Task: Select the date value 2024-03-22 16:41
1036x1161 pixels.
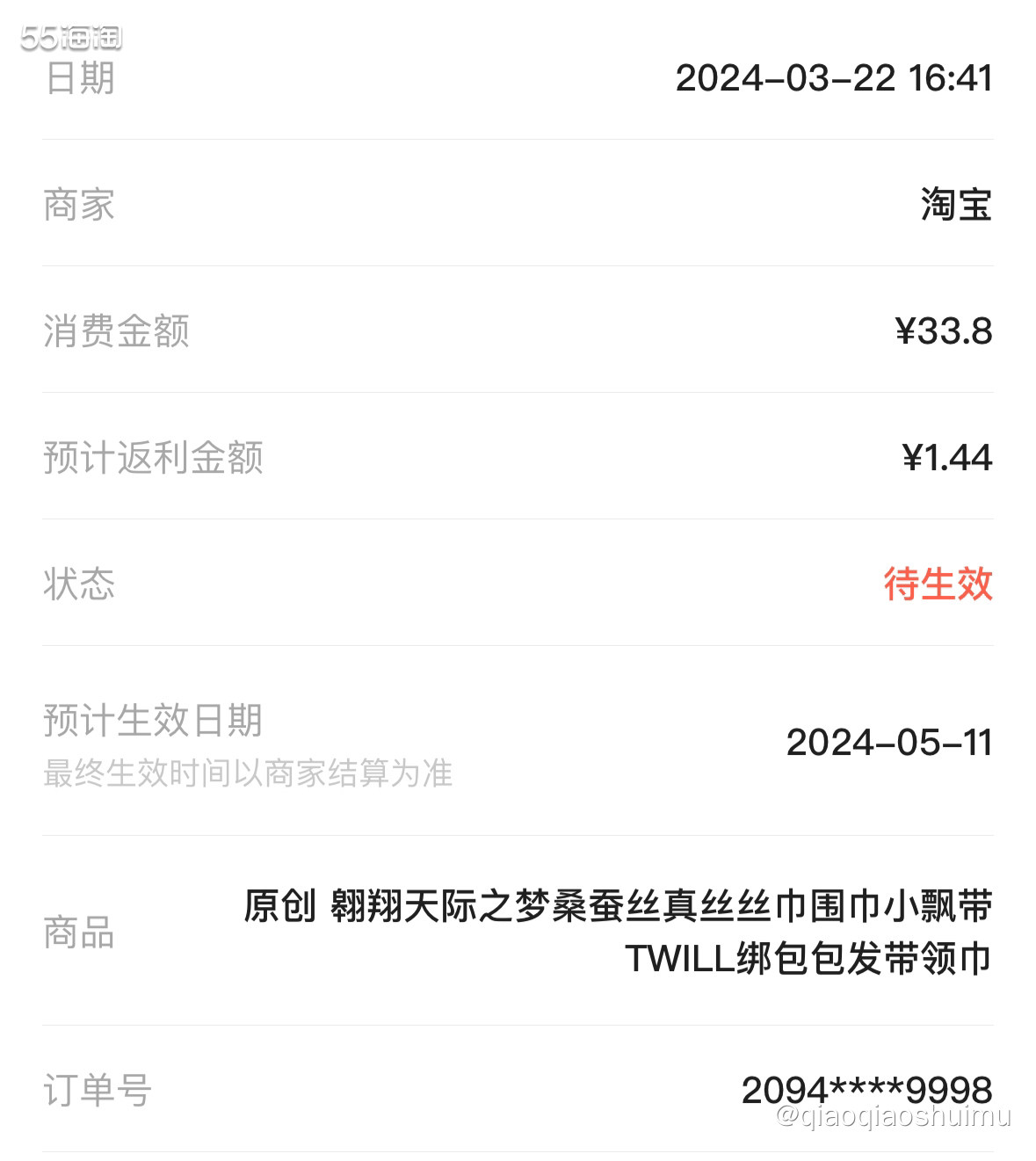Action: pos(833,77)
